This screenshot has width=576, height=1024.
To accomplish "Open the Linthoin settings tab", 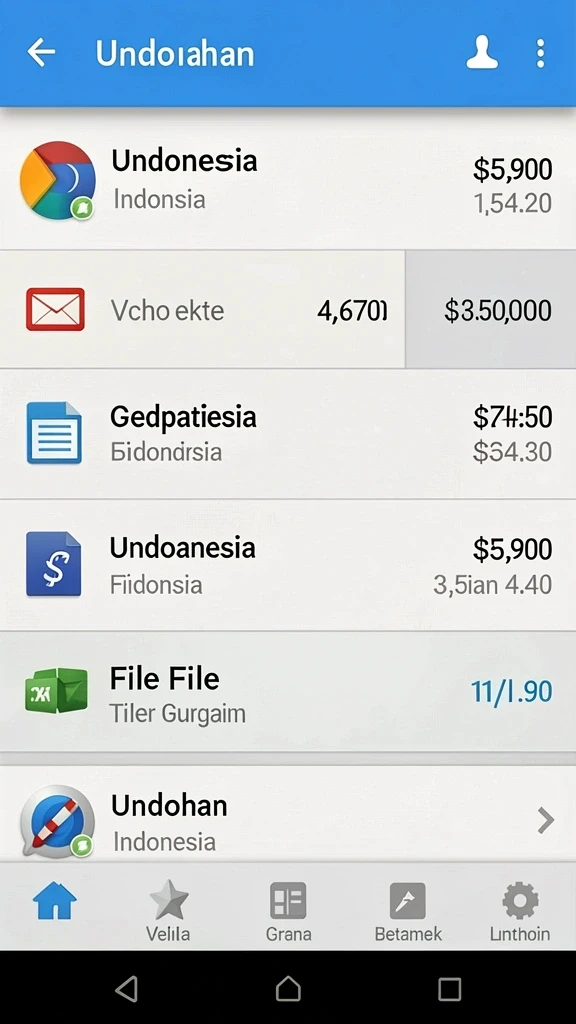I will [x=520, y=911].
